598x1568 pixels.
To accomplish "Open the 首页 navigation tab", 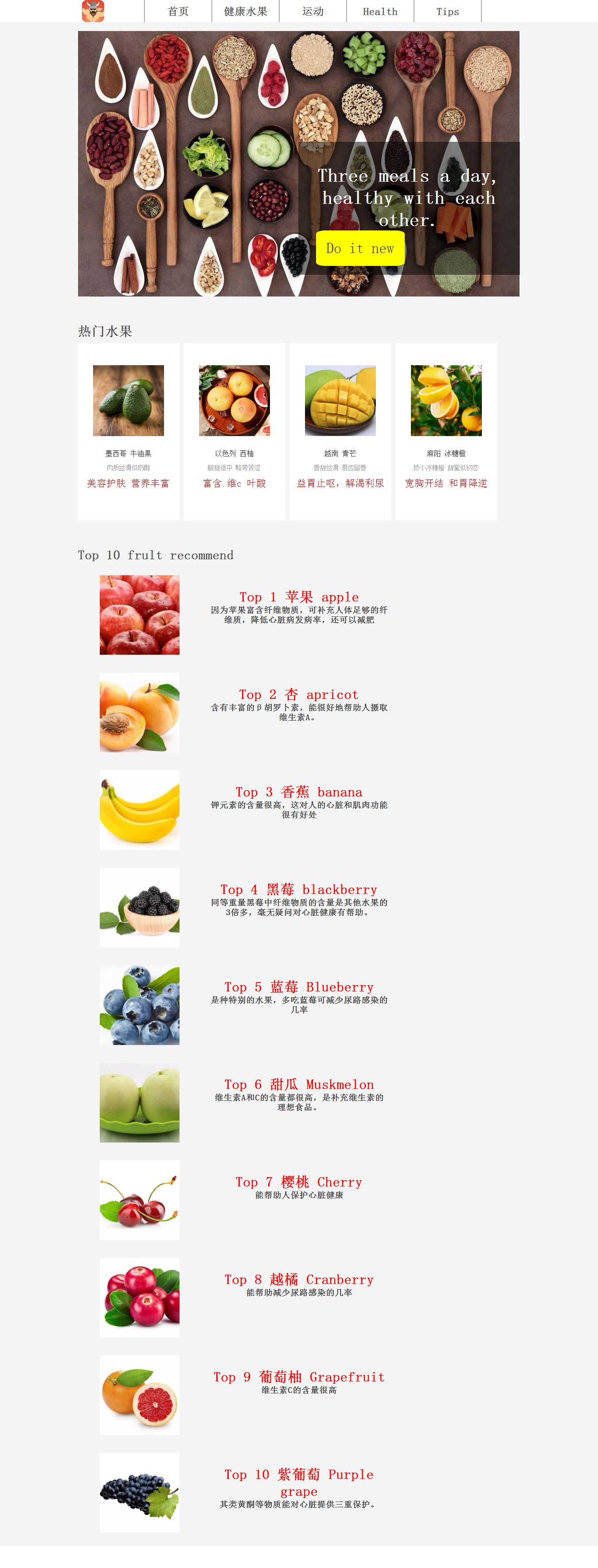I will [178, 12].
